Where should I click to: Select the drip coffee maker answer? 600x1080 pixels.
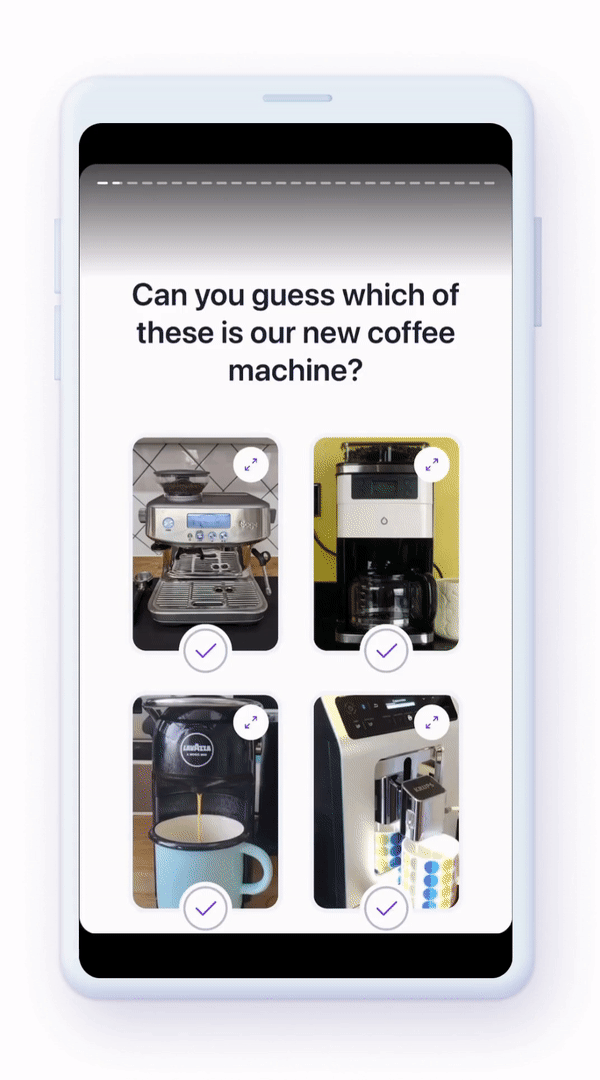tap(387, 651)
